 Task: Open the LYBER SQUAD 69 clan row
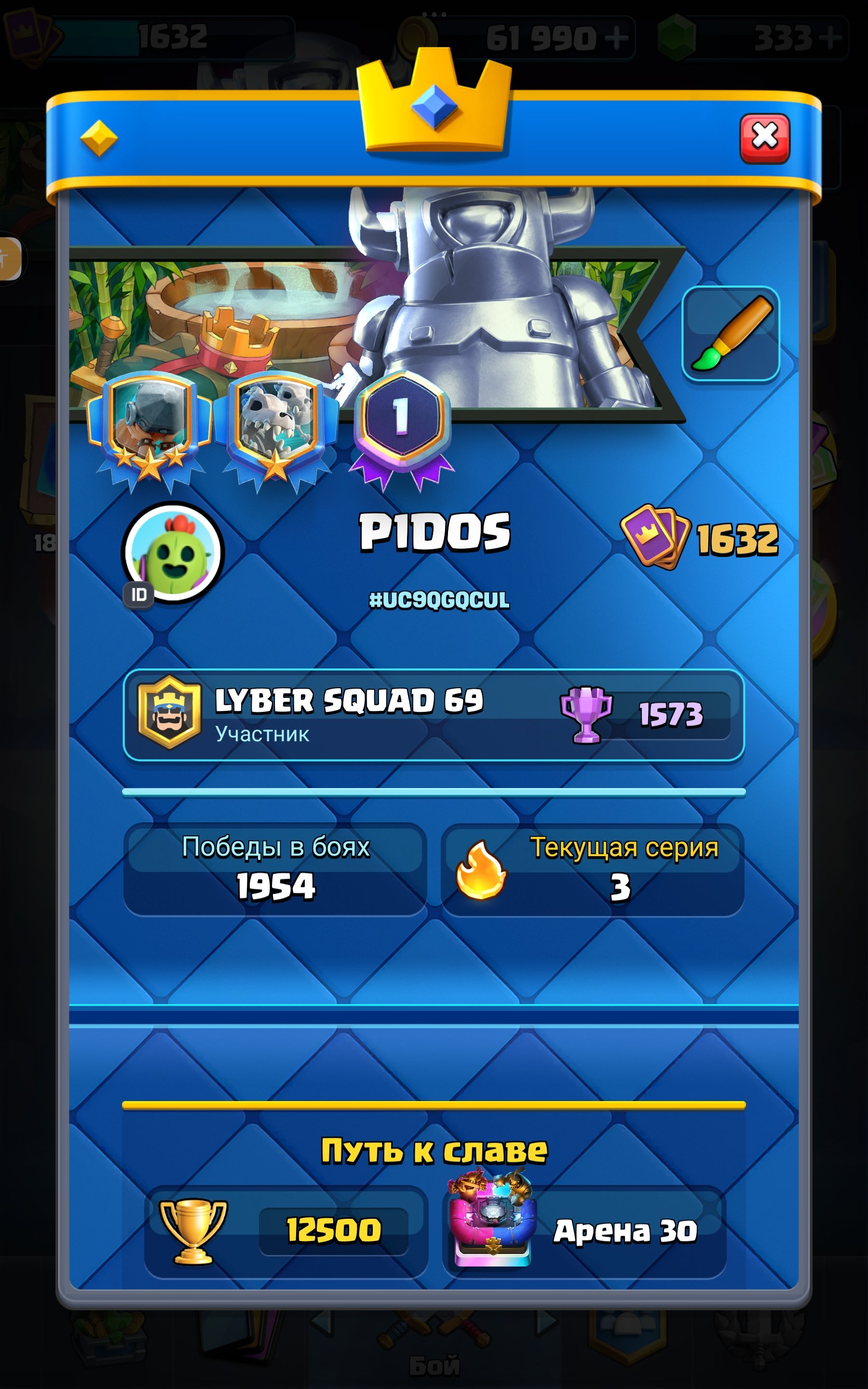pos(434,715)
